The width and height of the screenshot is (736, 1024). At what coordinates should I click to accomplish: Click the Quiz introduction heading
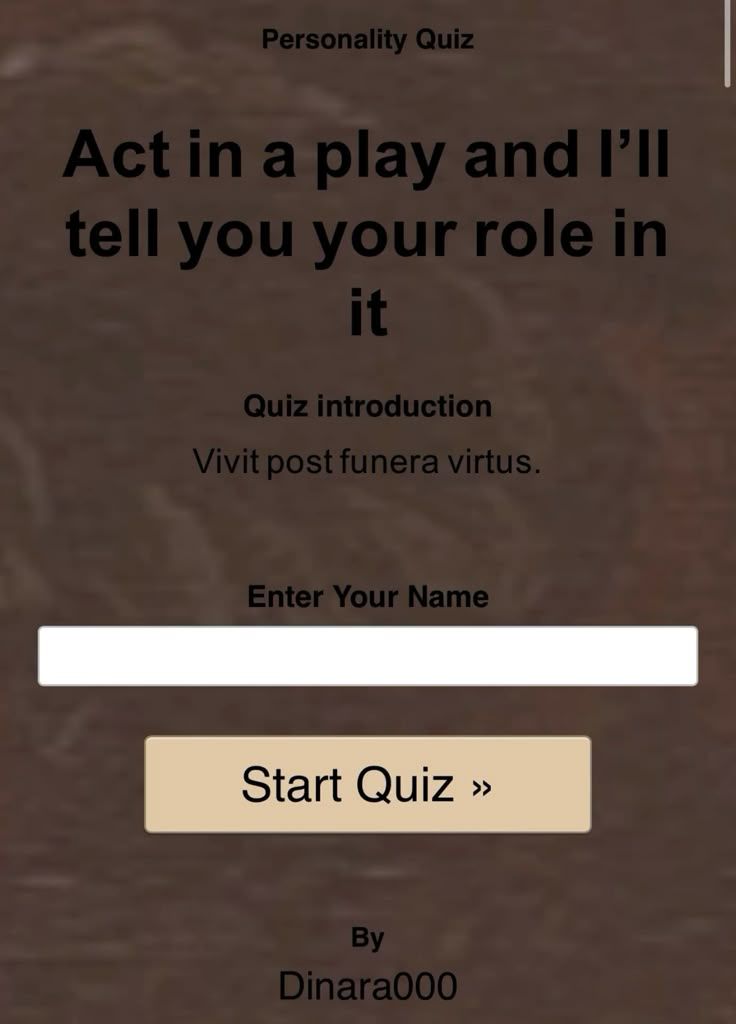[x=367, y=407]
